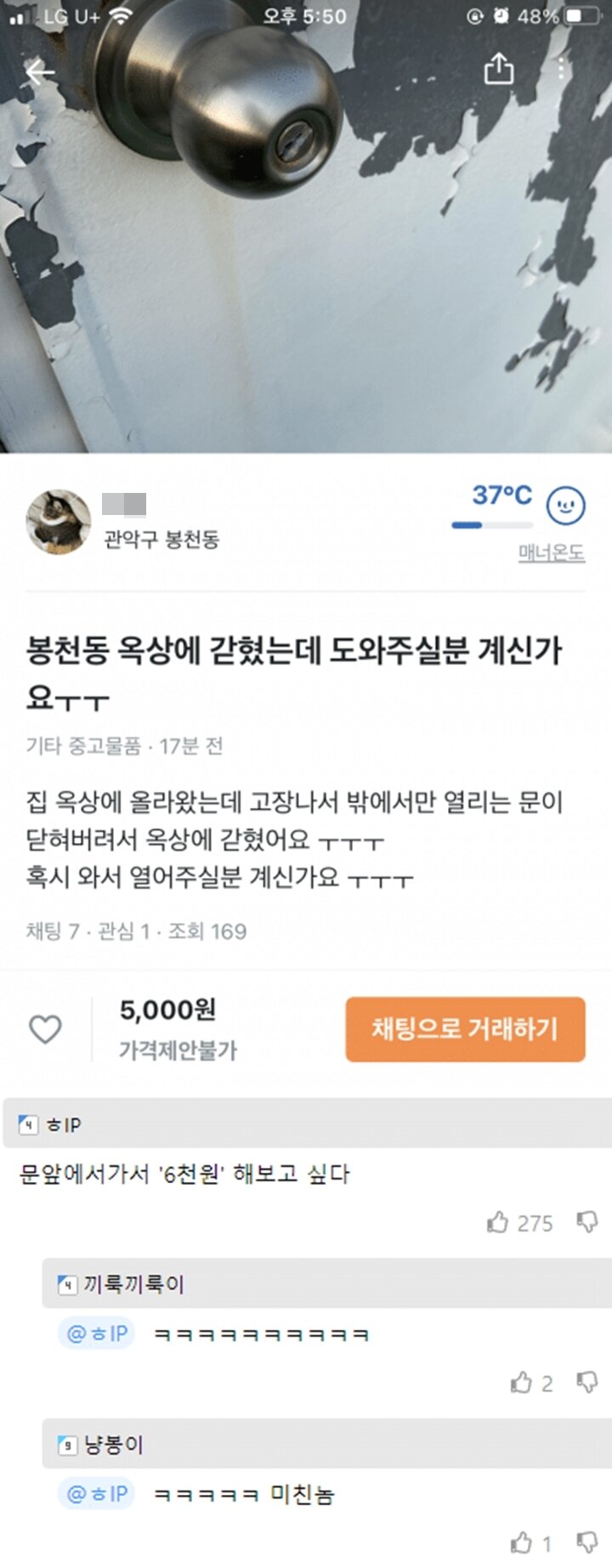Share this listing

498,69
